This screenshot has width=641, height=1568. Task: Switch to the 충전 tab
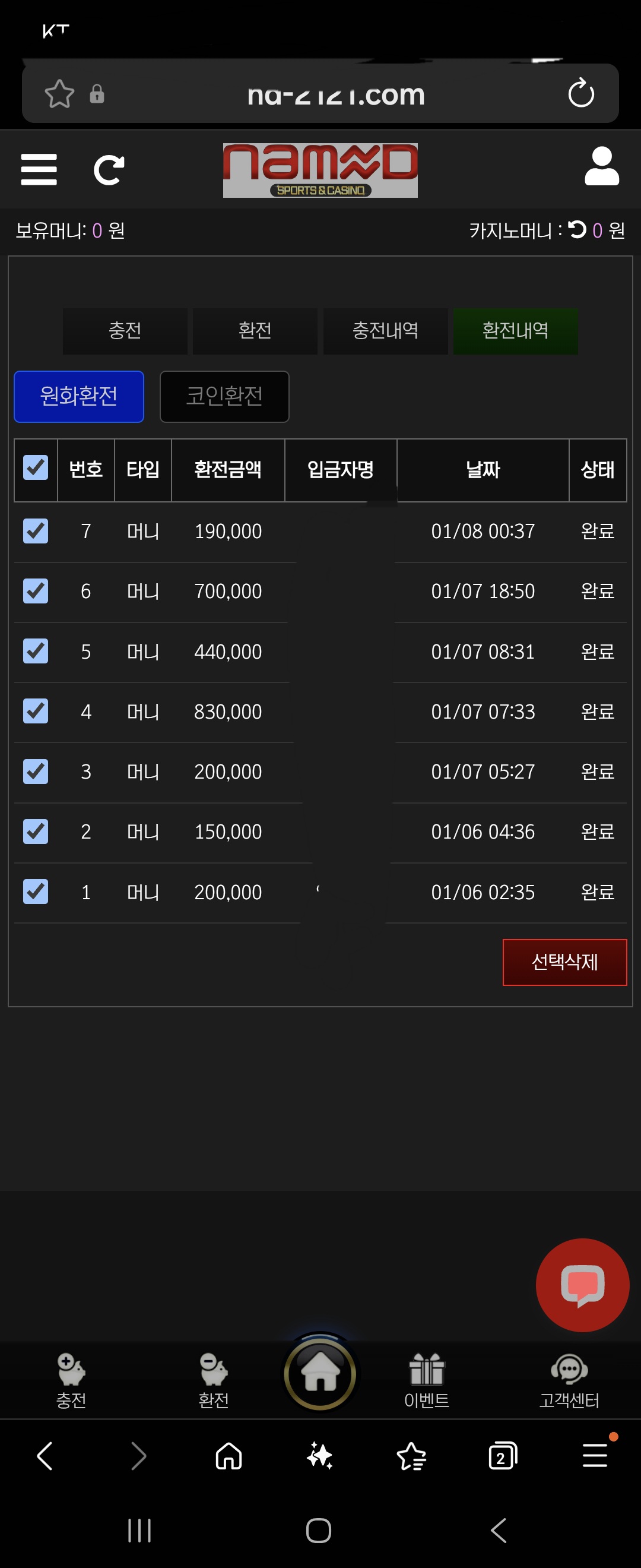coord(125,330)
